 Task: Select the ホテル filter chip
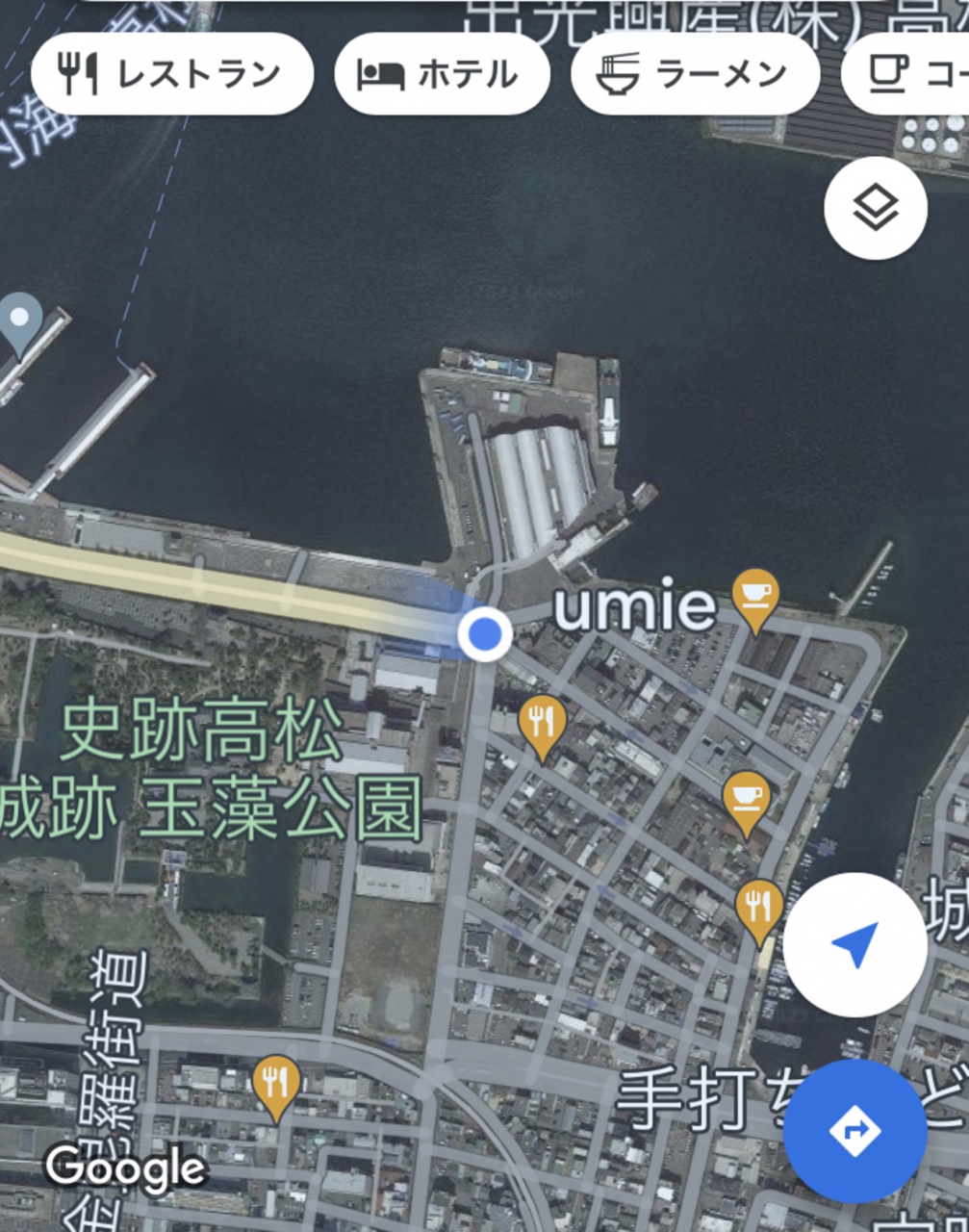tap(442, 74)
